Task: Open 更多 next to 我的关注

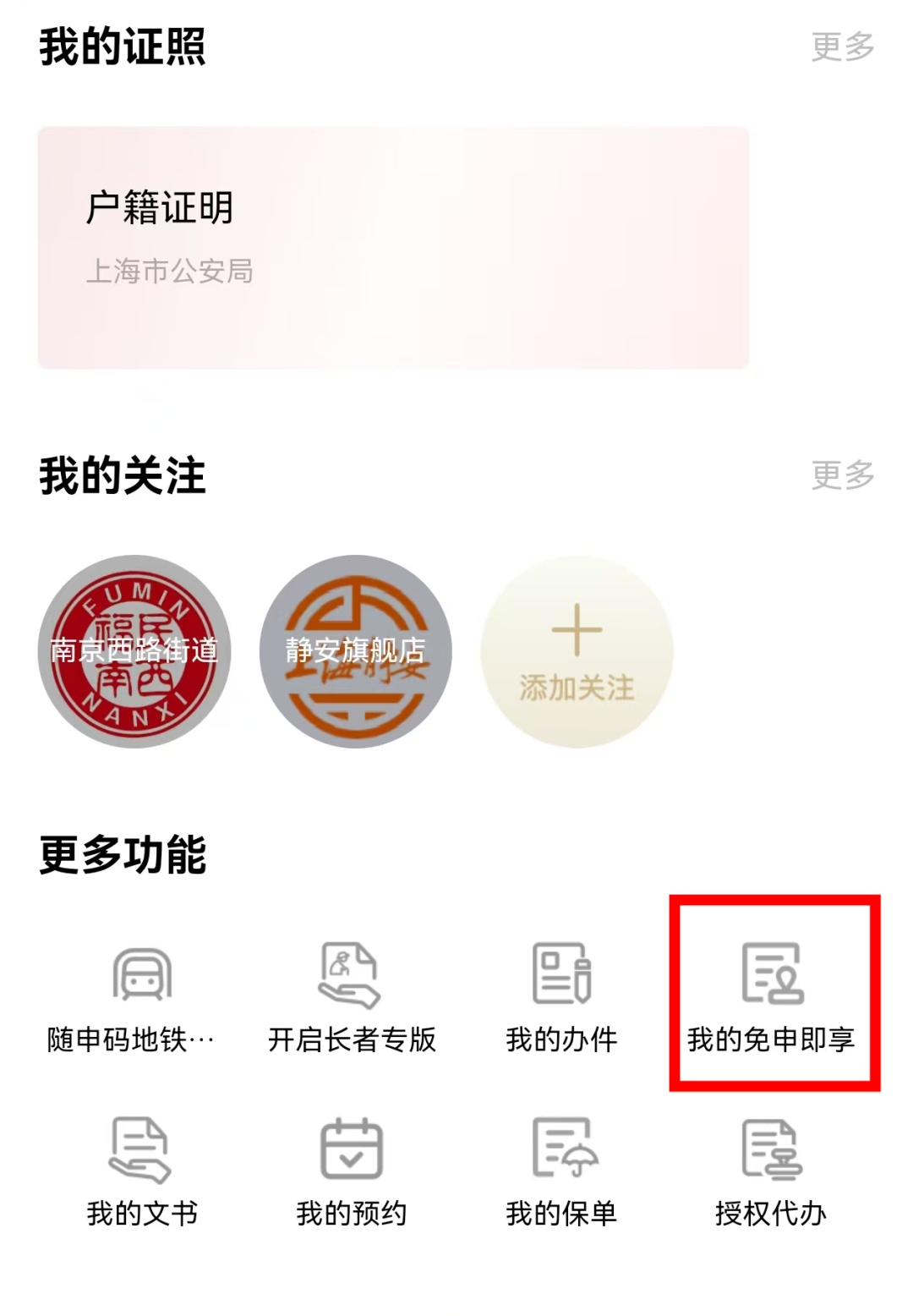Action: tap(842, 475)
